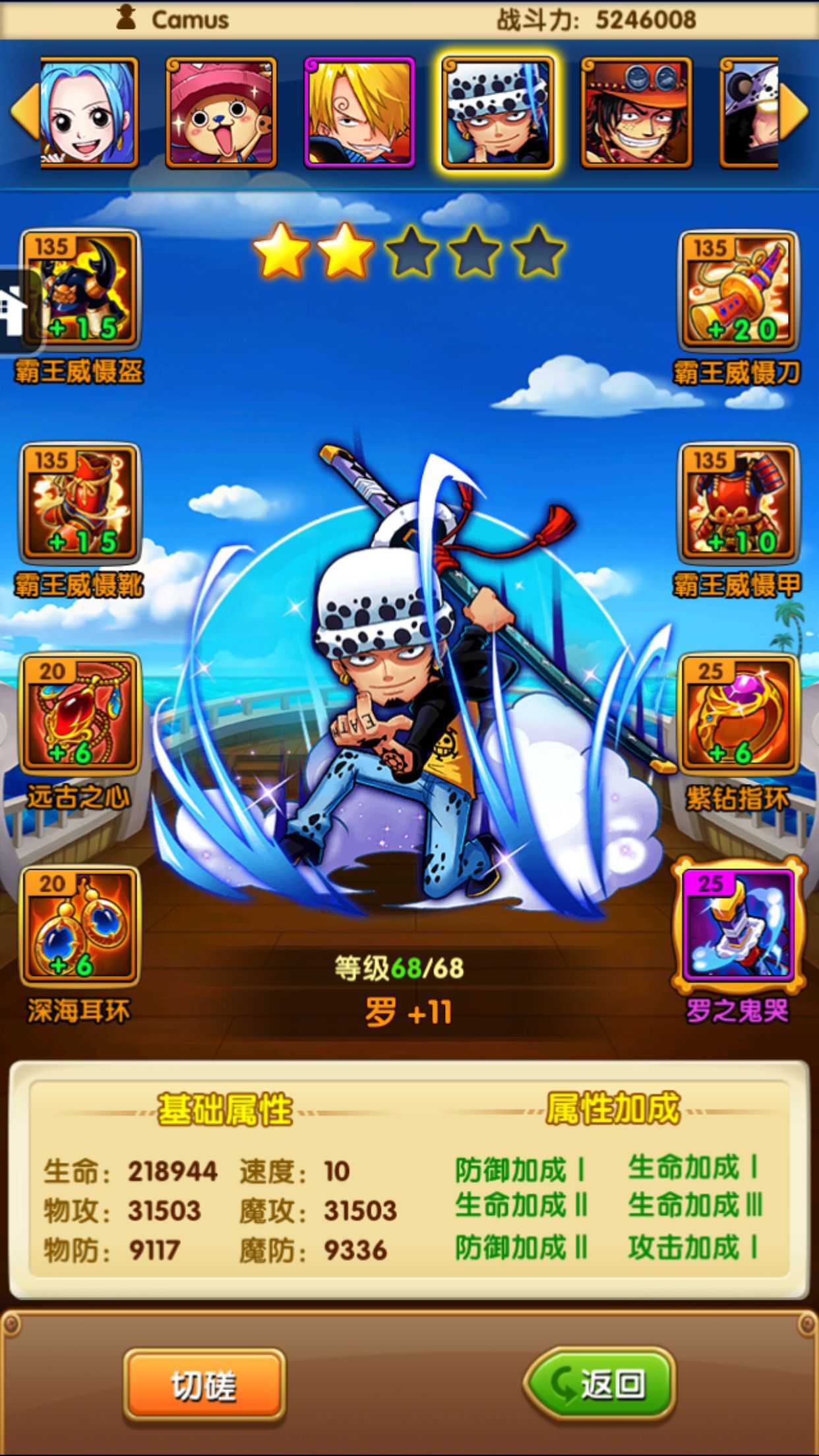This screenshot has width=819, height=1456.
Task: Tap the 返回 return button
Action: [x=600, y=1383]
